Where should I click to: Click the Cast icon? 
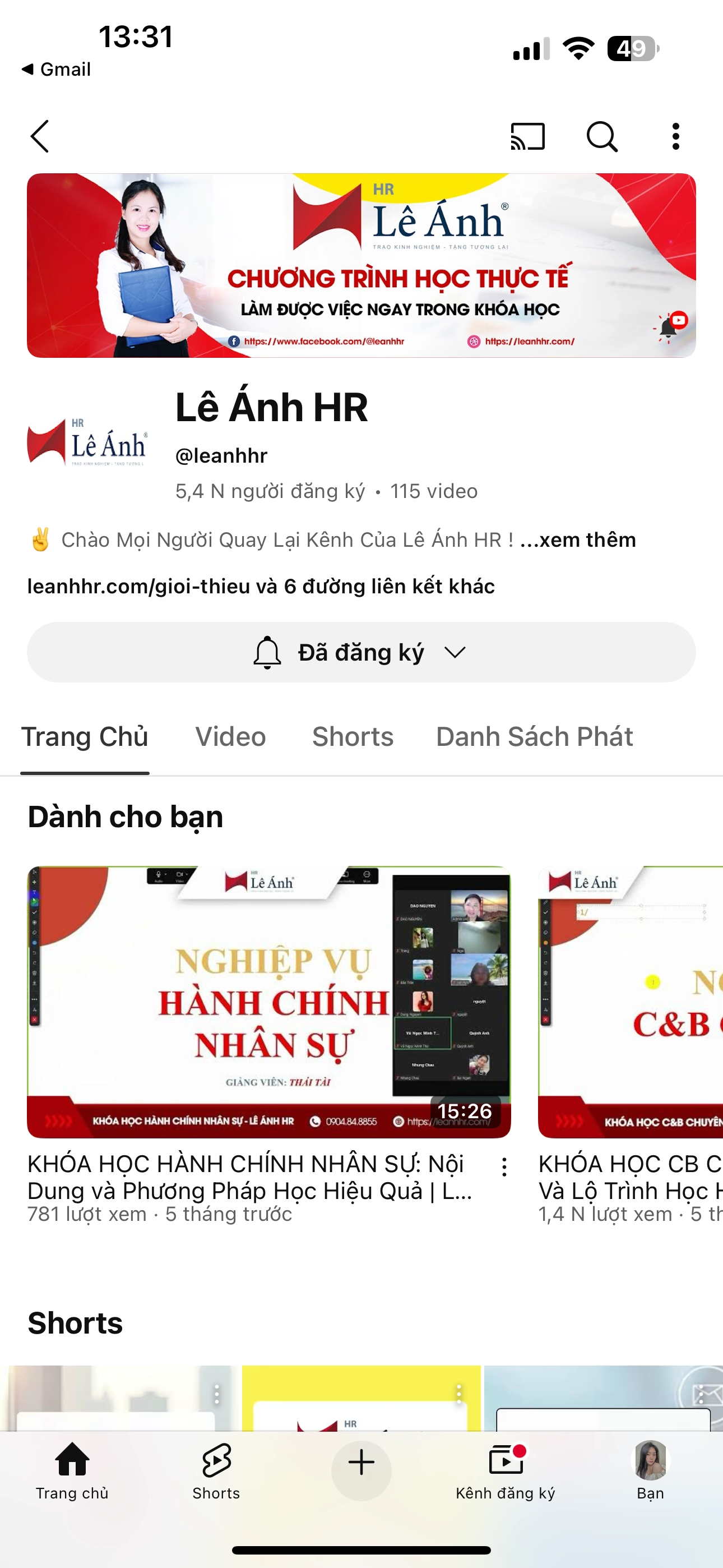click(x=529, y=137)
